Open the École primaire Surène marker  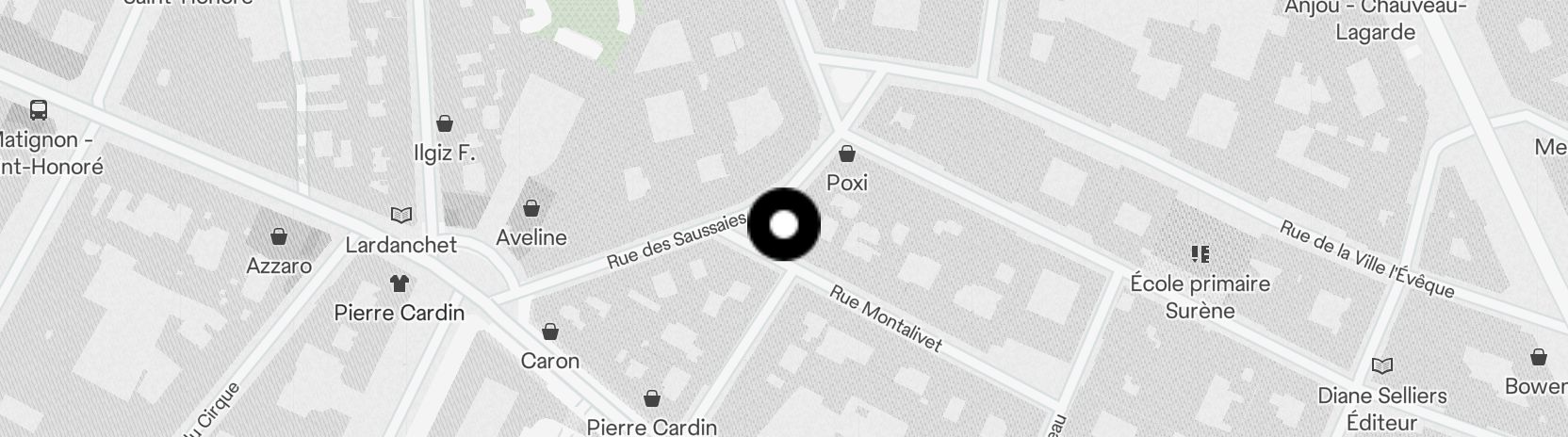[1200, 254]
